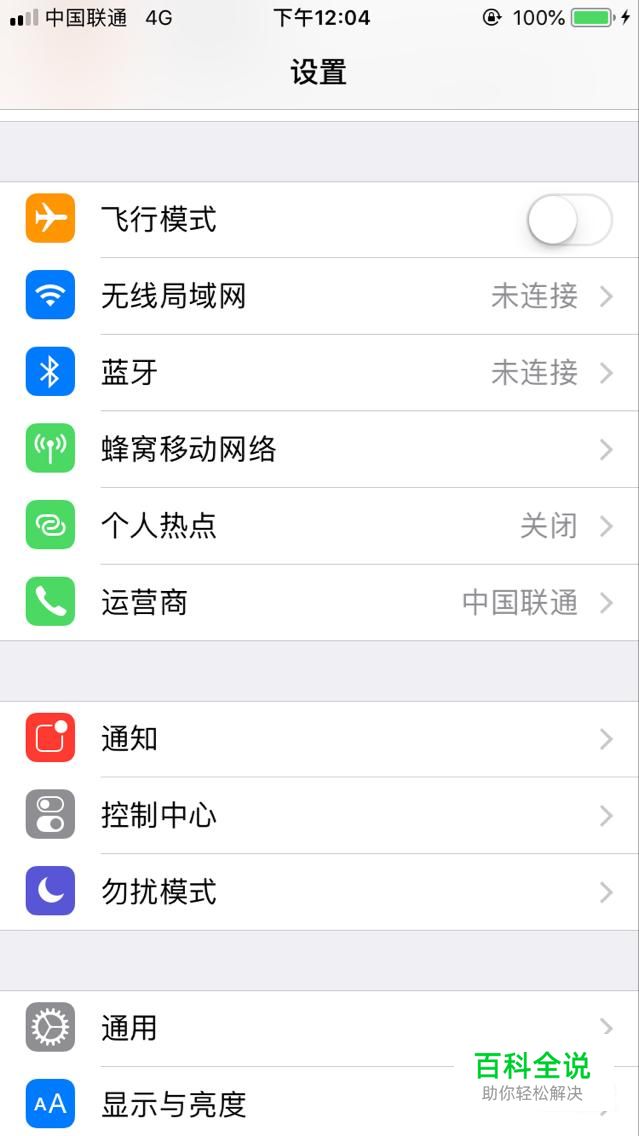Open 蜂窝移动网络 cellular settings
The width and height of the screenshot is (639, 1136).
(320, 450)
